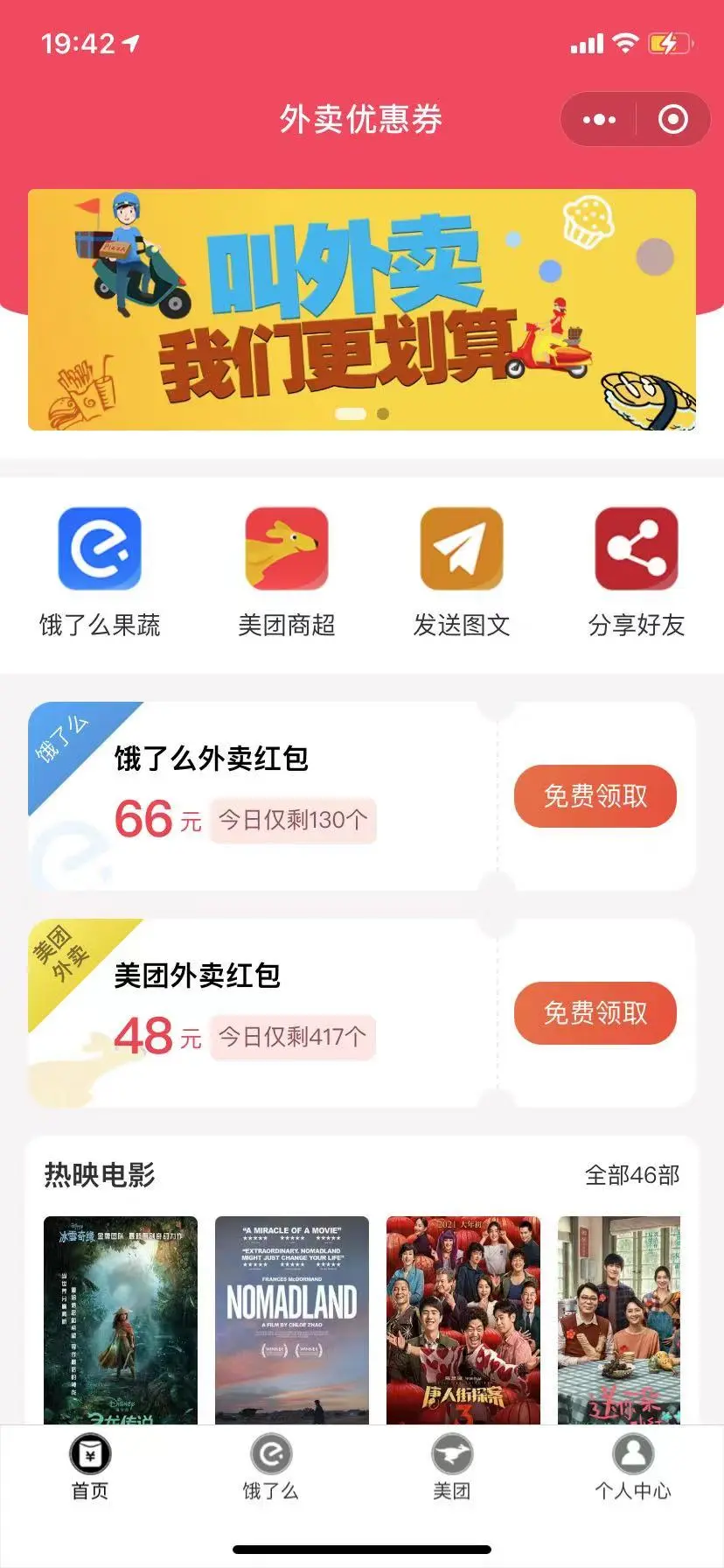Image resolution: width=724 pixels, height=1568 pixels.
Task: Open the mini program more options menu
Action: (599, 120)
